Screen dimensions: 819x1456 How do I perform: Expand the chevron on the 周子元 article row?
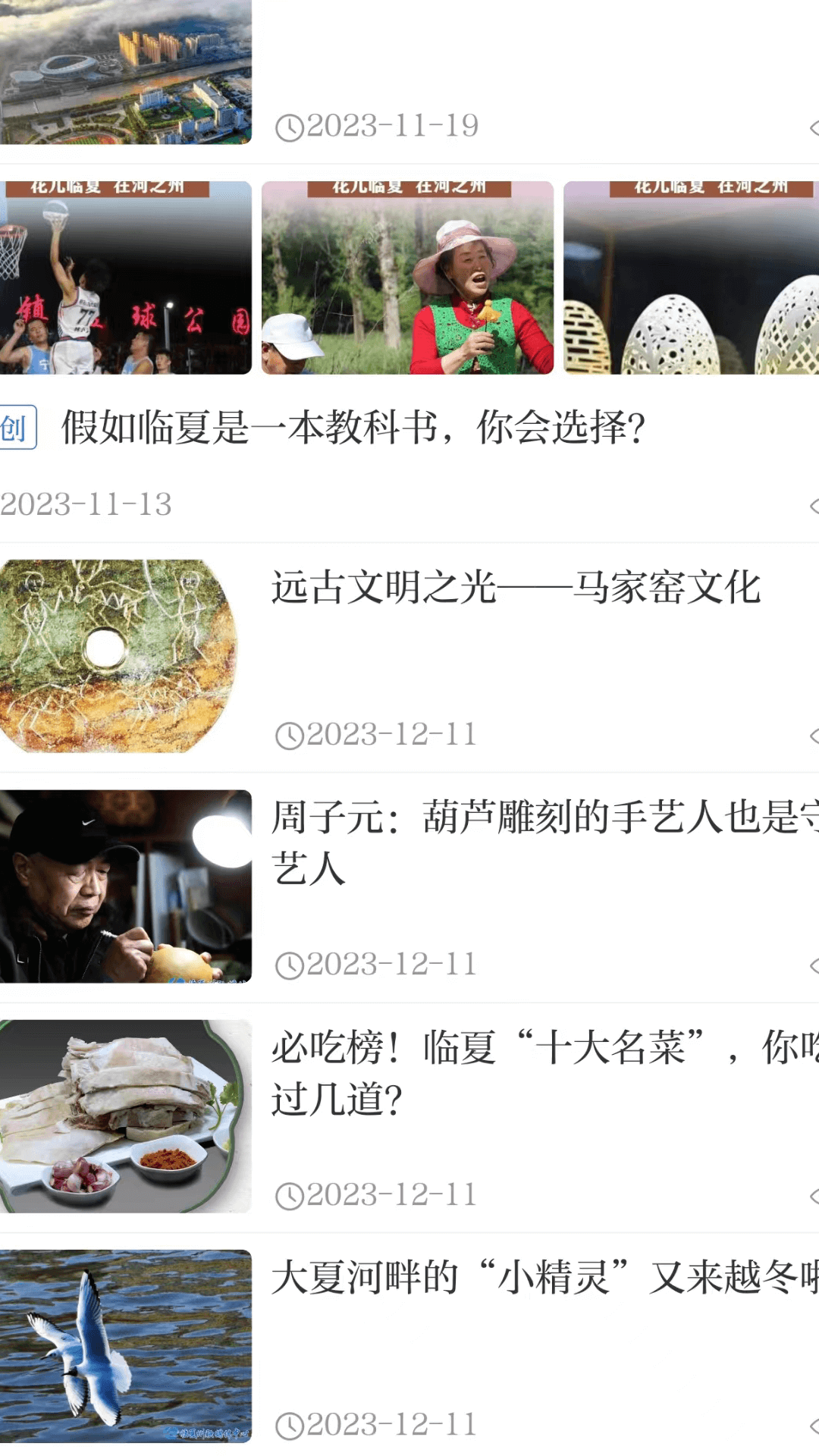(x=813, y=964)
